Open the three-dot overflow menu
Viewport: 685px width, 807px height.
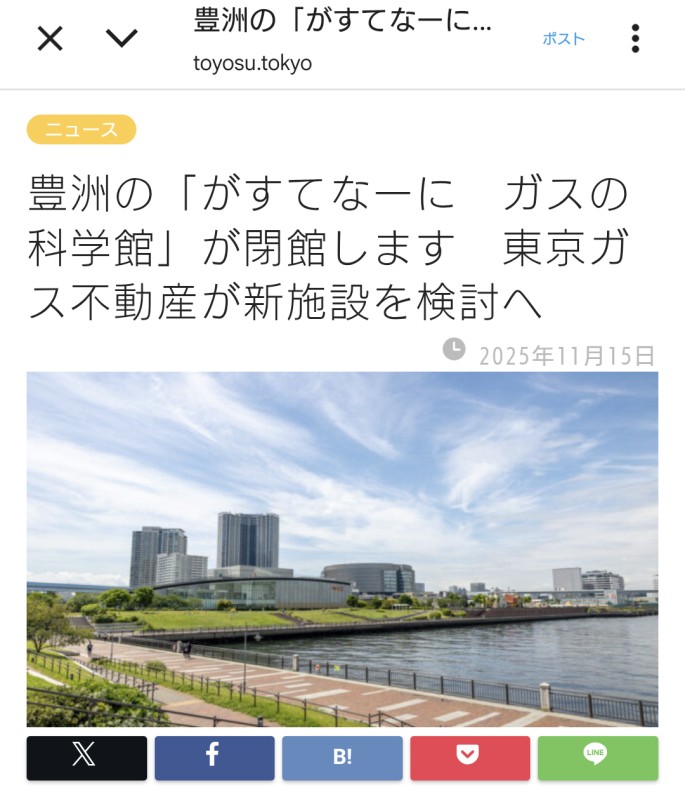click(x=635, y=39)
